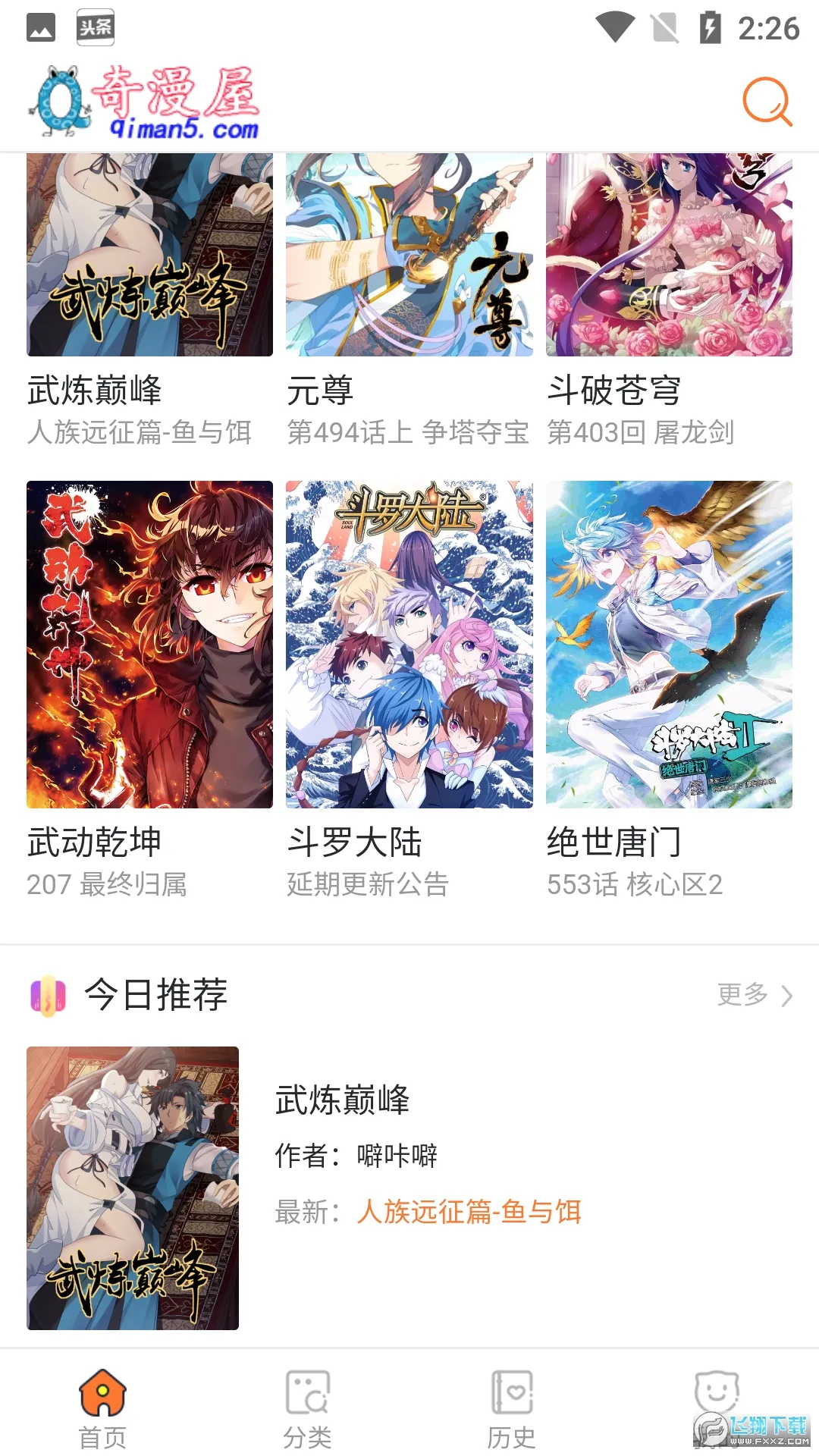Open the 武动乾坤 comic
819x1456 pixels.
tap(149, 645)
